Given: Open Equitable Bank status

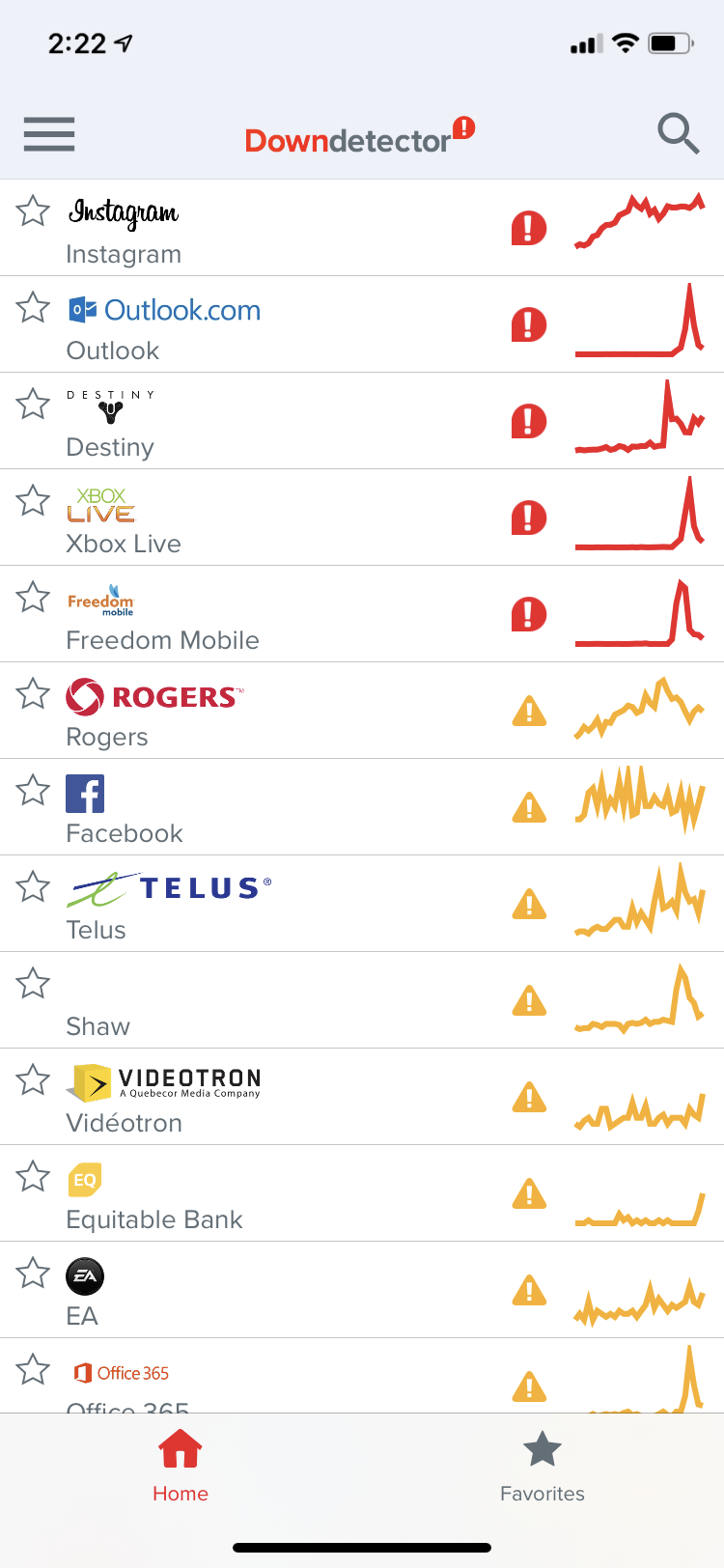Looking at the screenshot, I should pyautogui.click(x=290, y=1195).
